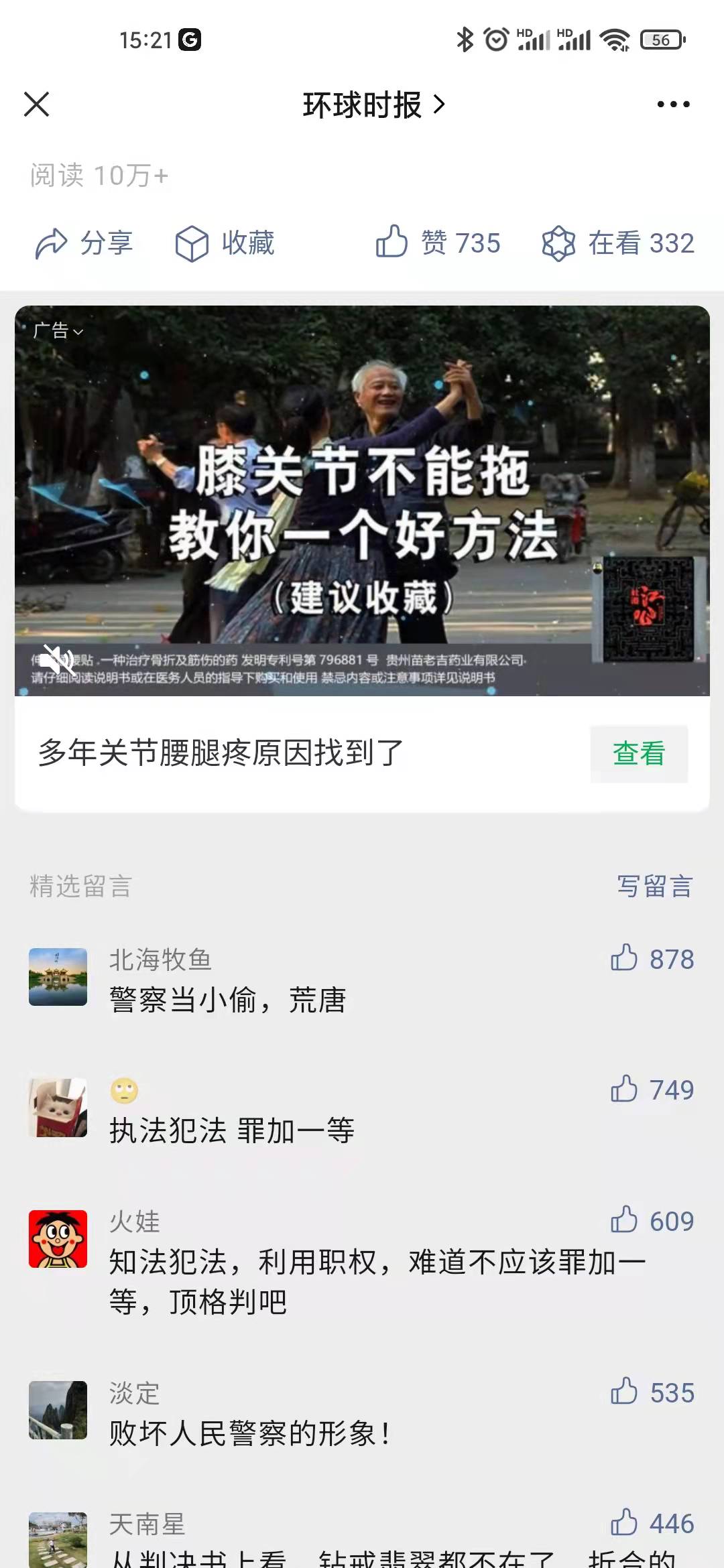Like the article with 赞 735
The height and width of the screenshot is (1568, 724).
[x=438, y=243]
